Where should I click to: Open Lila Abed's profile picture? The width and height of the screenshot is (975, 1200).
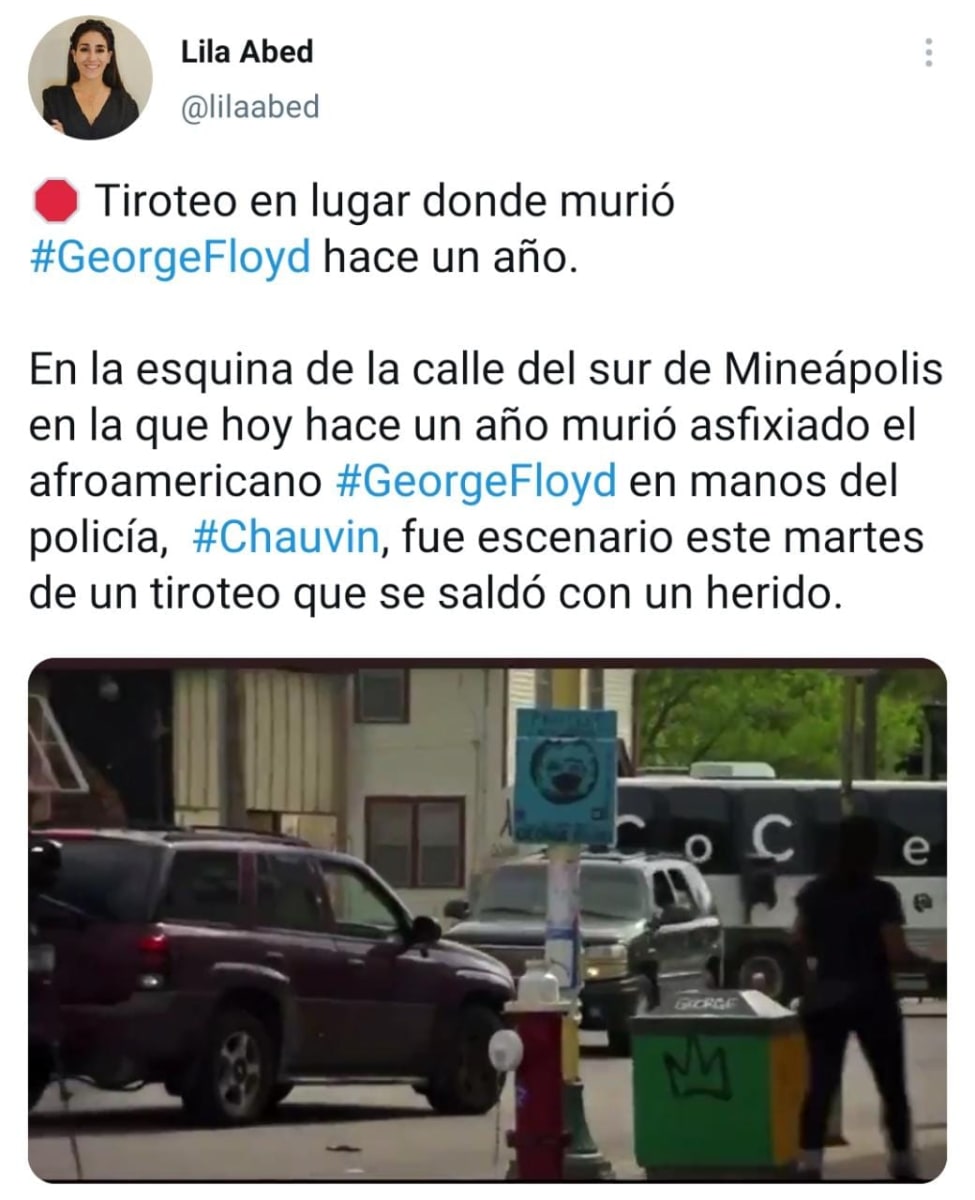click(x=90, y=78)
